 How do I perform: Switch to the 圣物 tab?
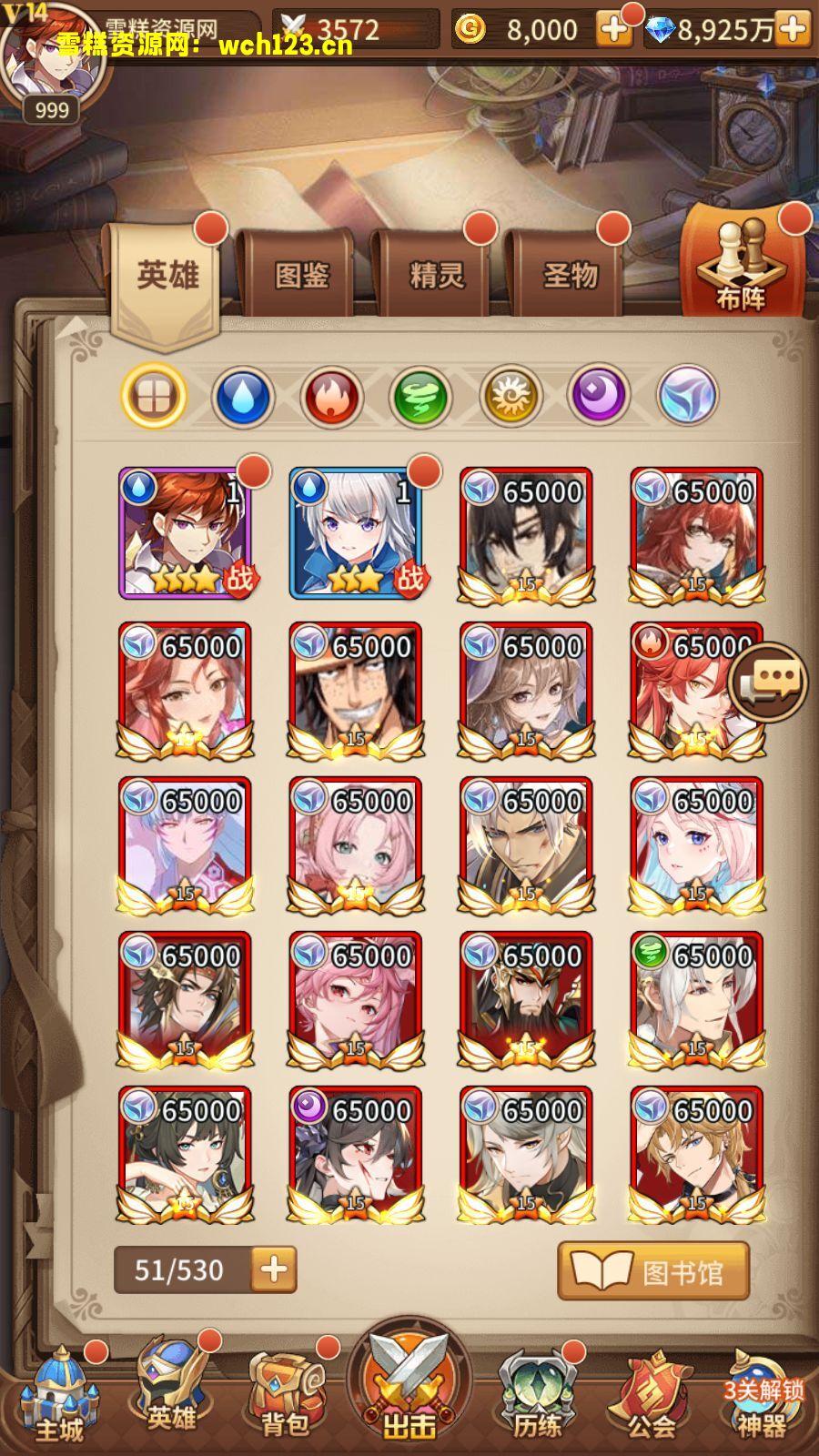[x=570, y=274]
